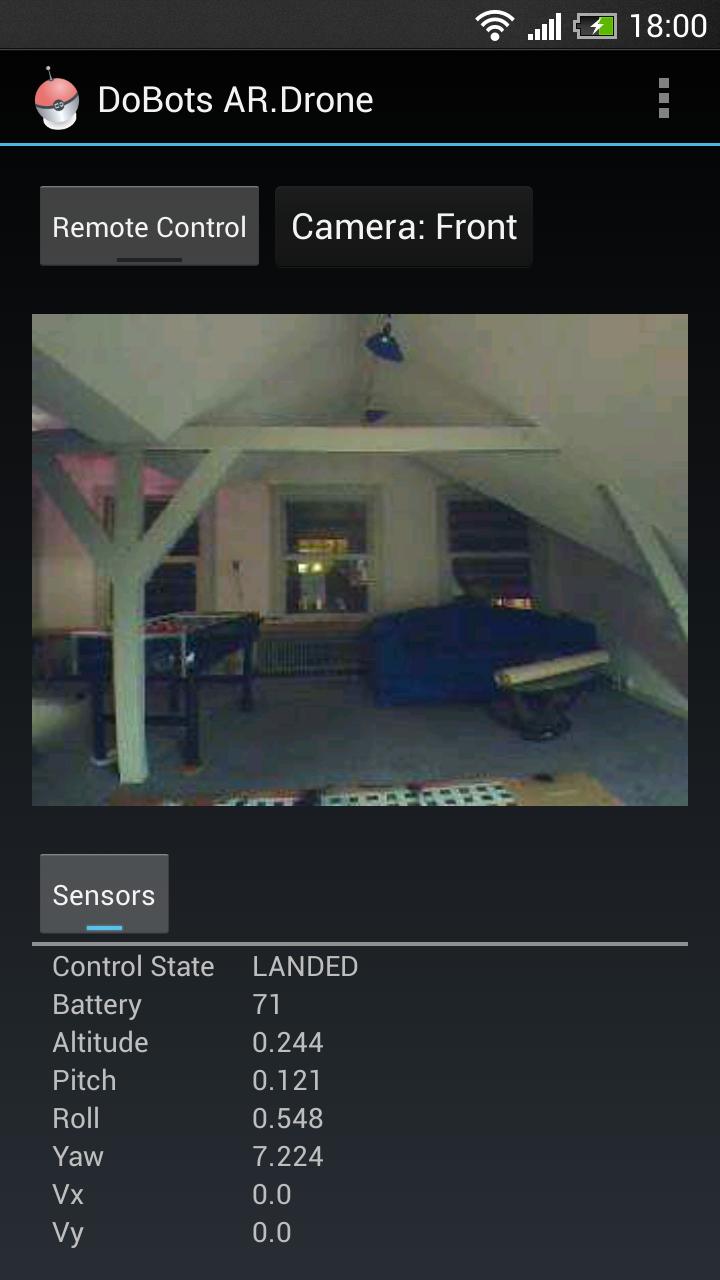This screenshot has width=720, height=1280.
Task: Select the Sensors tab
Action: point(104,894)
